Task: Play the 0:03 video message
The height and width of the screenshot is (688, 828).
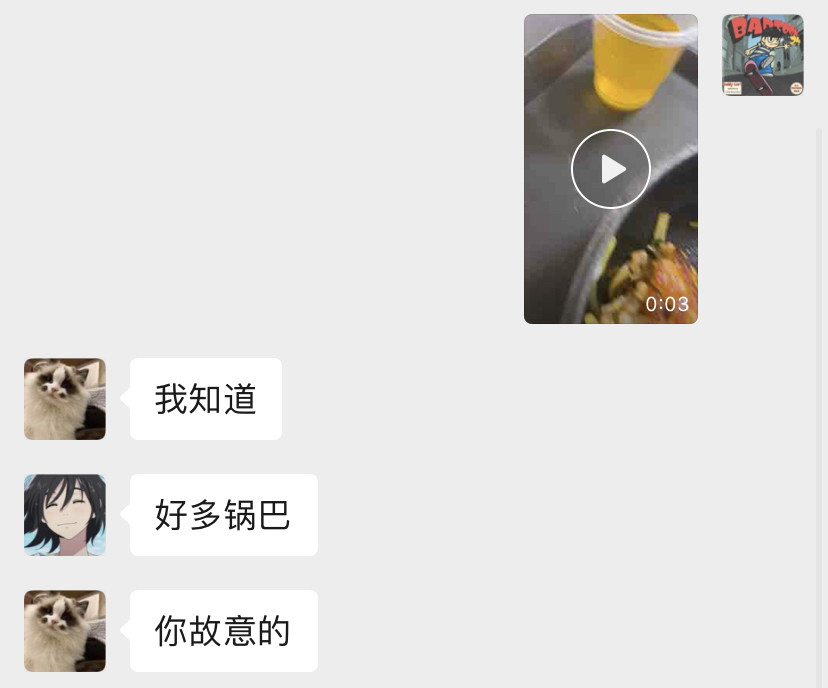Action: click(x=611, y=169)
